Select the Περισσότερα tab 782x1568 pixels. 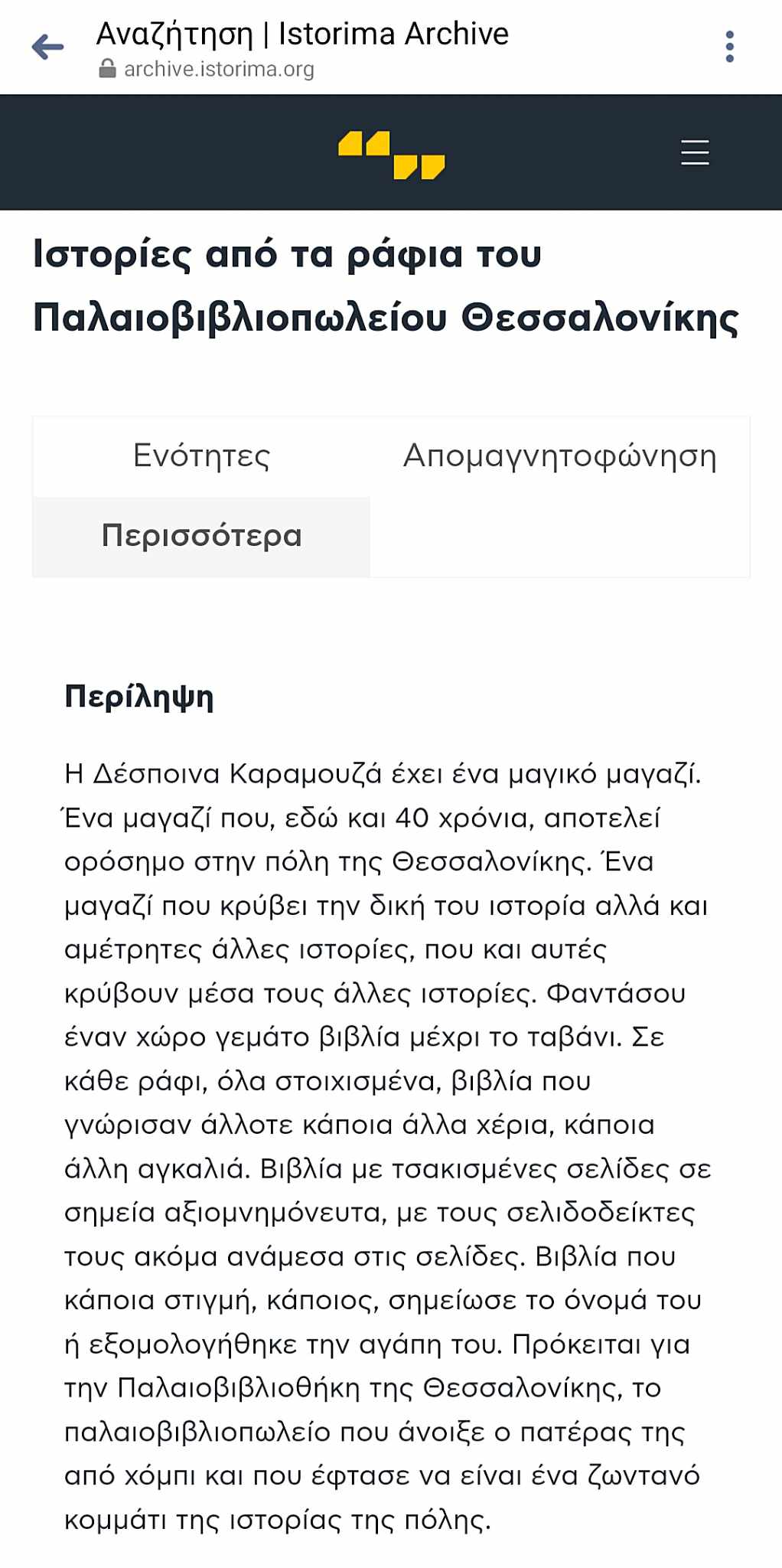pyautogui.click(x=202, y=536)
